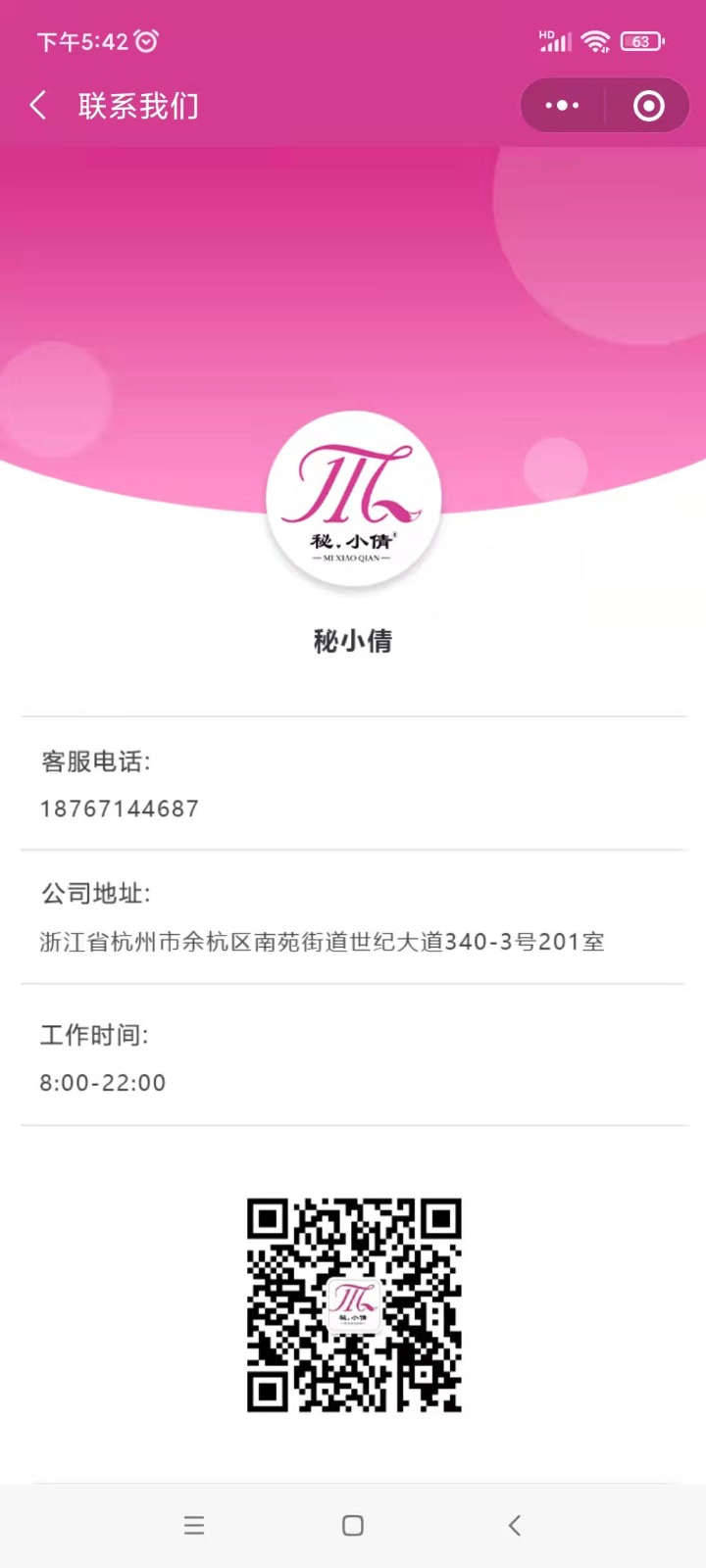Close the mini program with the circle button
Viewport: 706px width, 1568px height.
tap(648, 106)
